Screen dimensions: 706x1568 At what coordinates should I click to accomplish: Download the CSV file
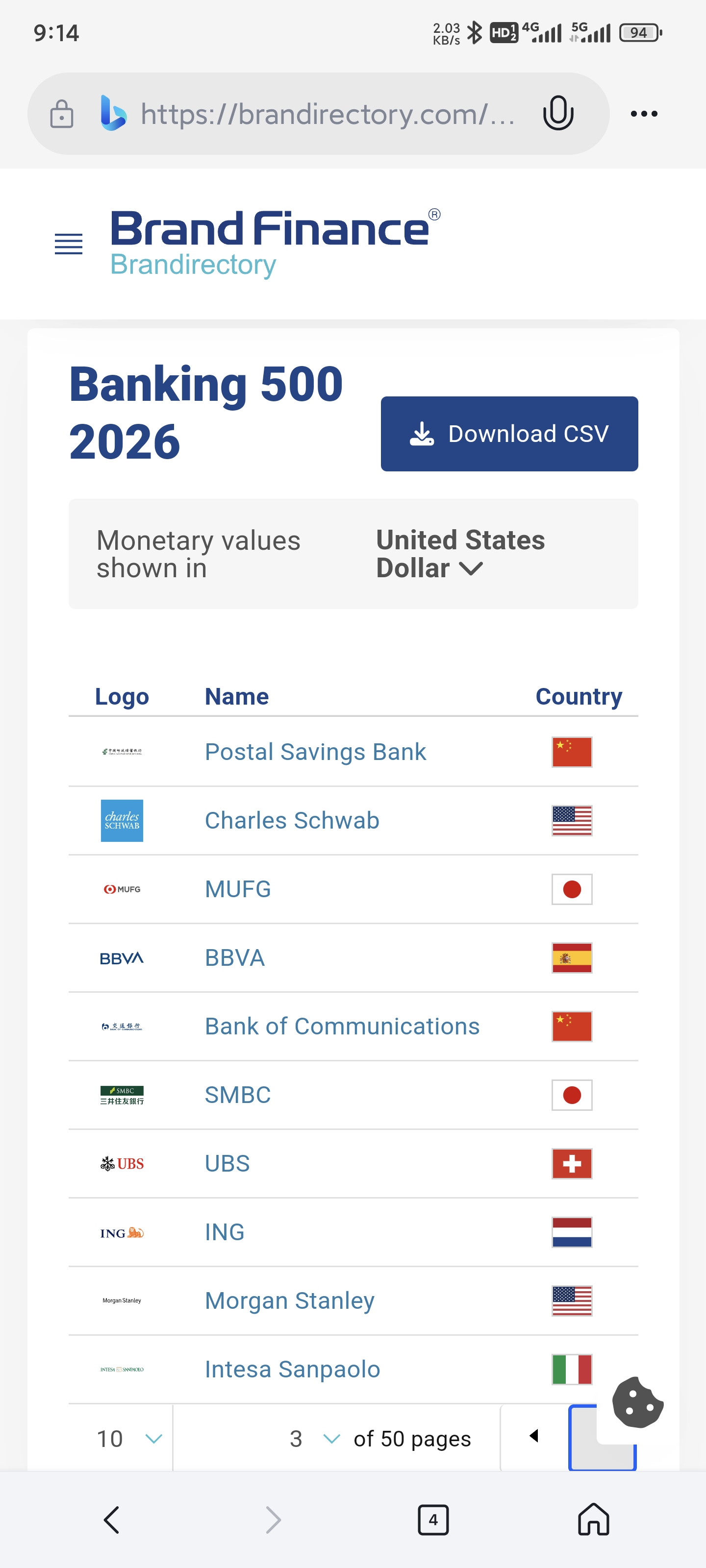(508, 434)
